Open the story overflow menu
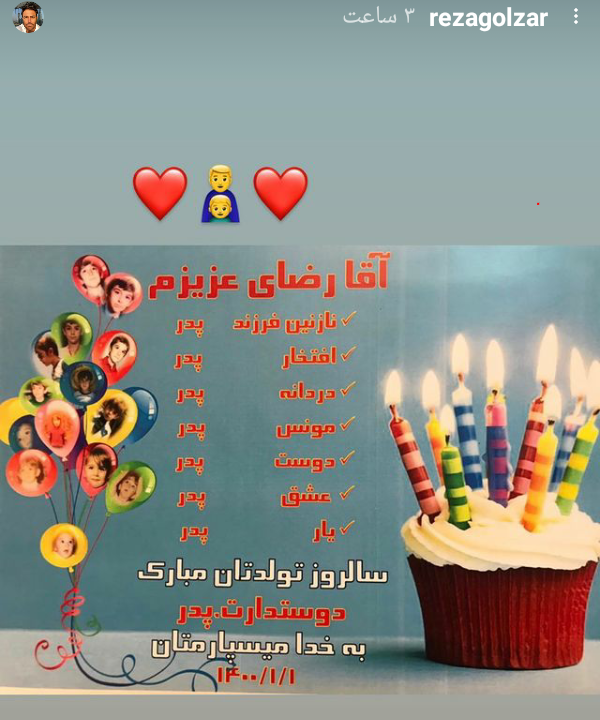The width and height of the screenshot is (600, 720). click(575, 17)
